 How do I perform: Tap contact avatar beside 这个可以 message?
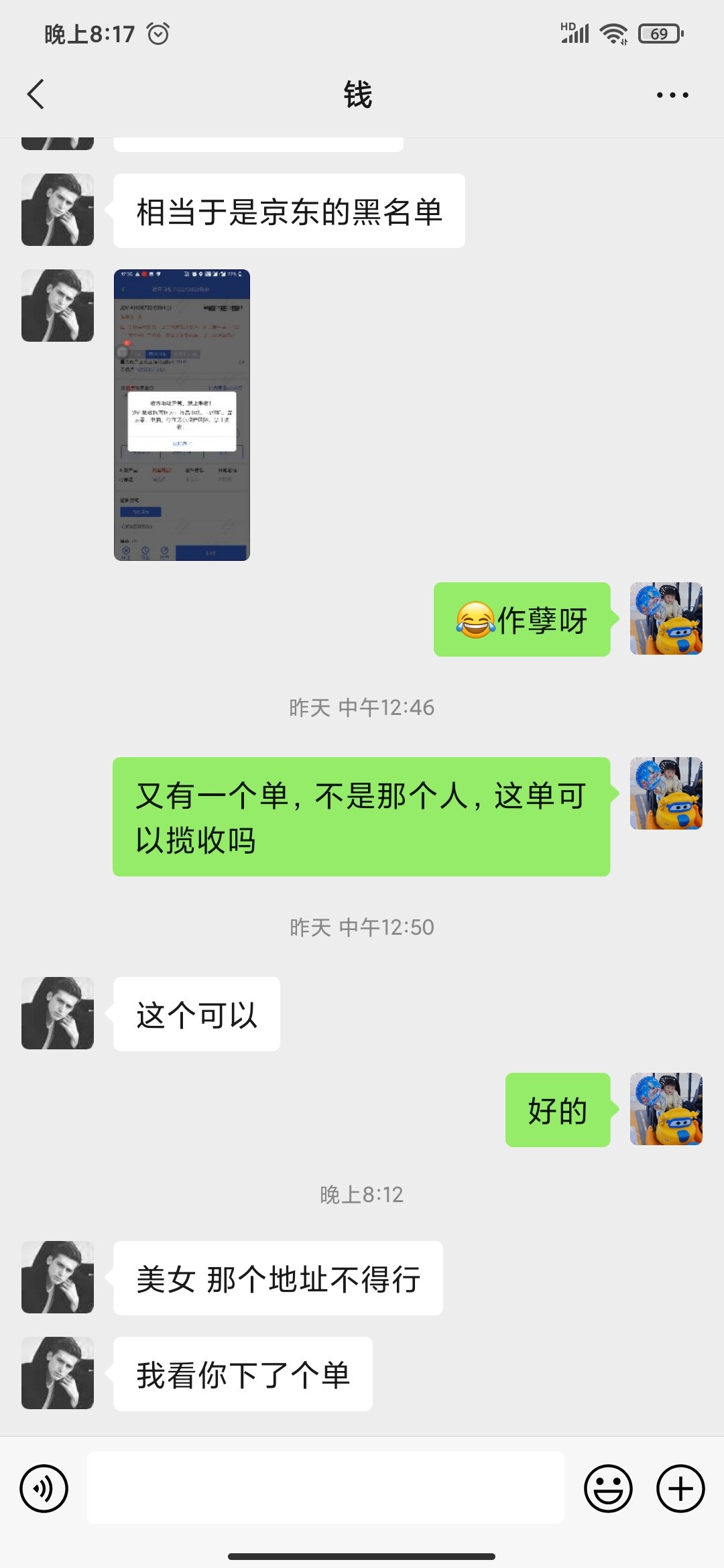pos(58,1013)
